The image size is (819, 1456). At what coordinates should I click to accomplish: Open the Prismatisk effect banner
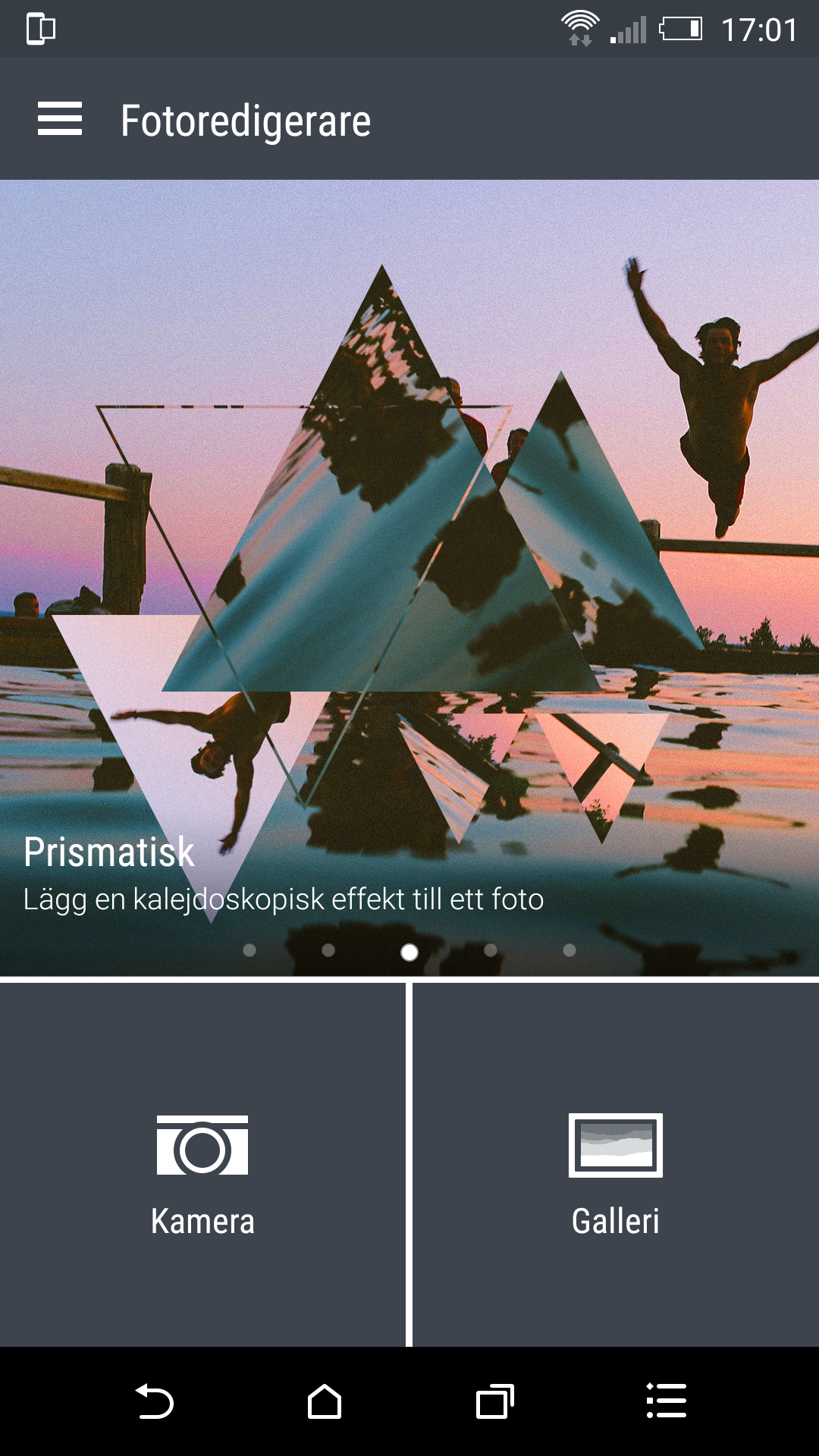click(x=409, y=578)
